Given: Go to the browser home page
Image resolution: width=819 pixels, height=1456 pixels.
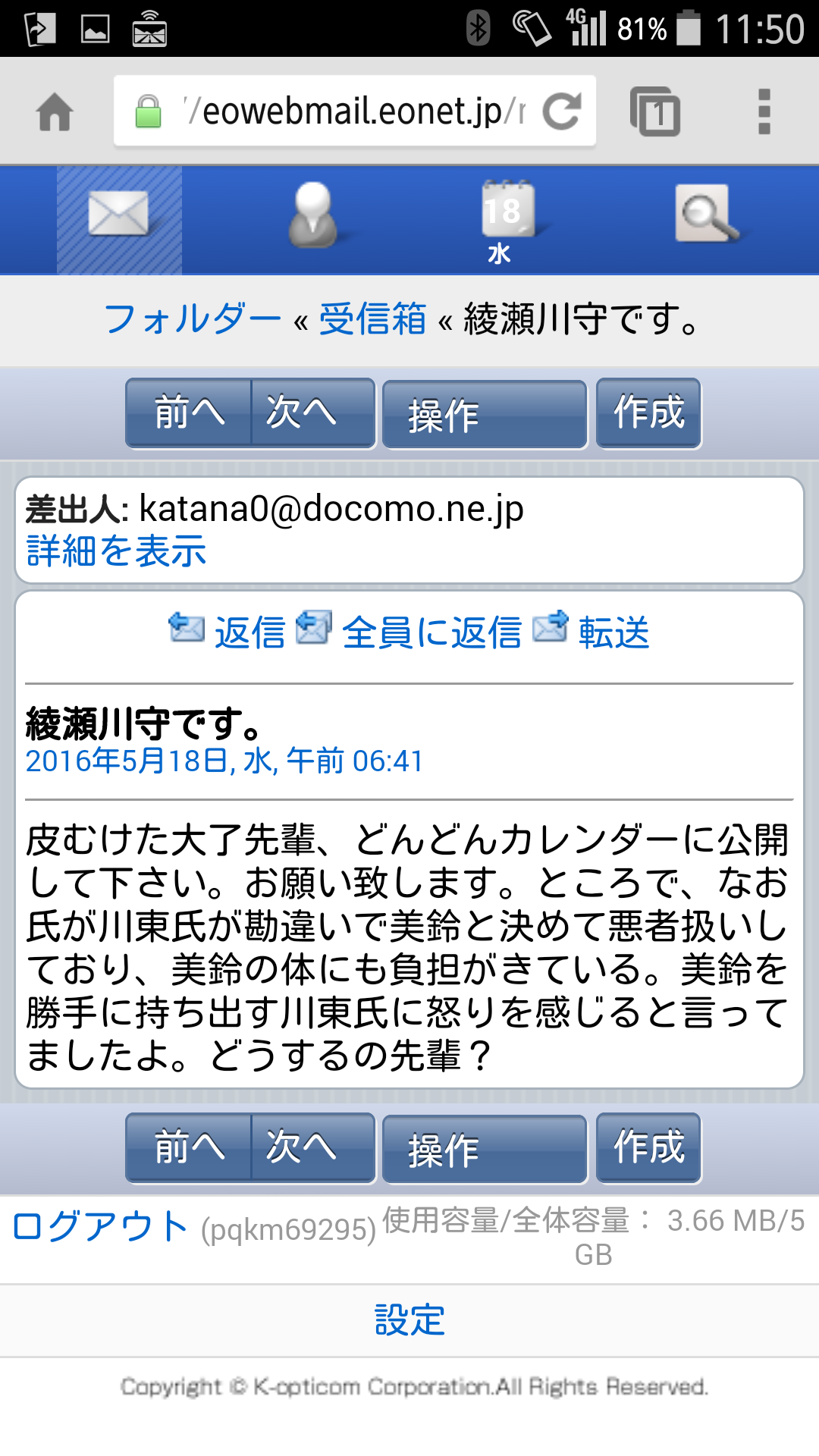Looking at the screenshot, I should tap(55, 112).
